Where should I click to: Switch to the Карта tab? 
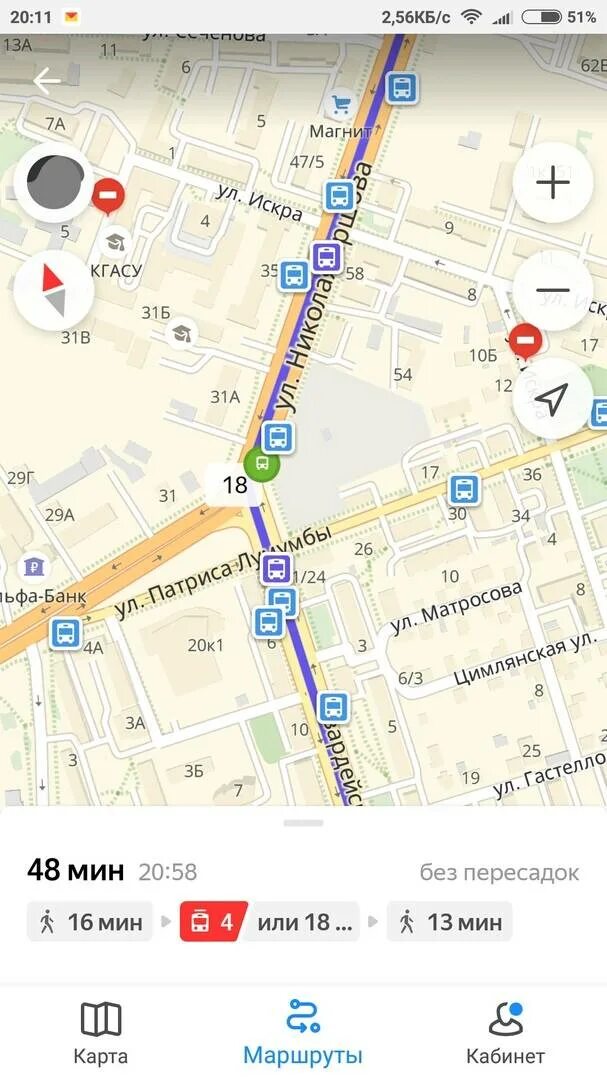tap(101, 1032)
